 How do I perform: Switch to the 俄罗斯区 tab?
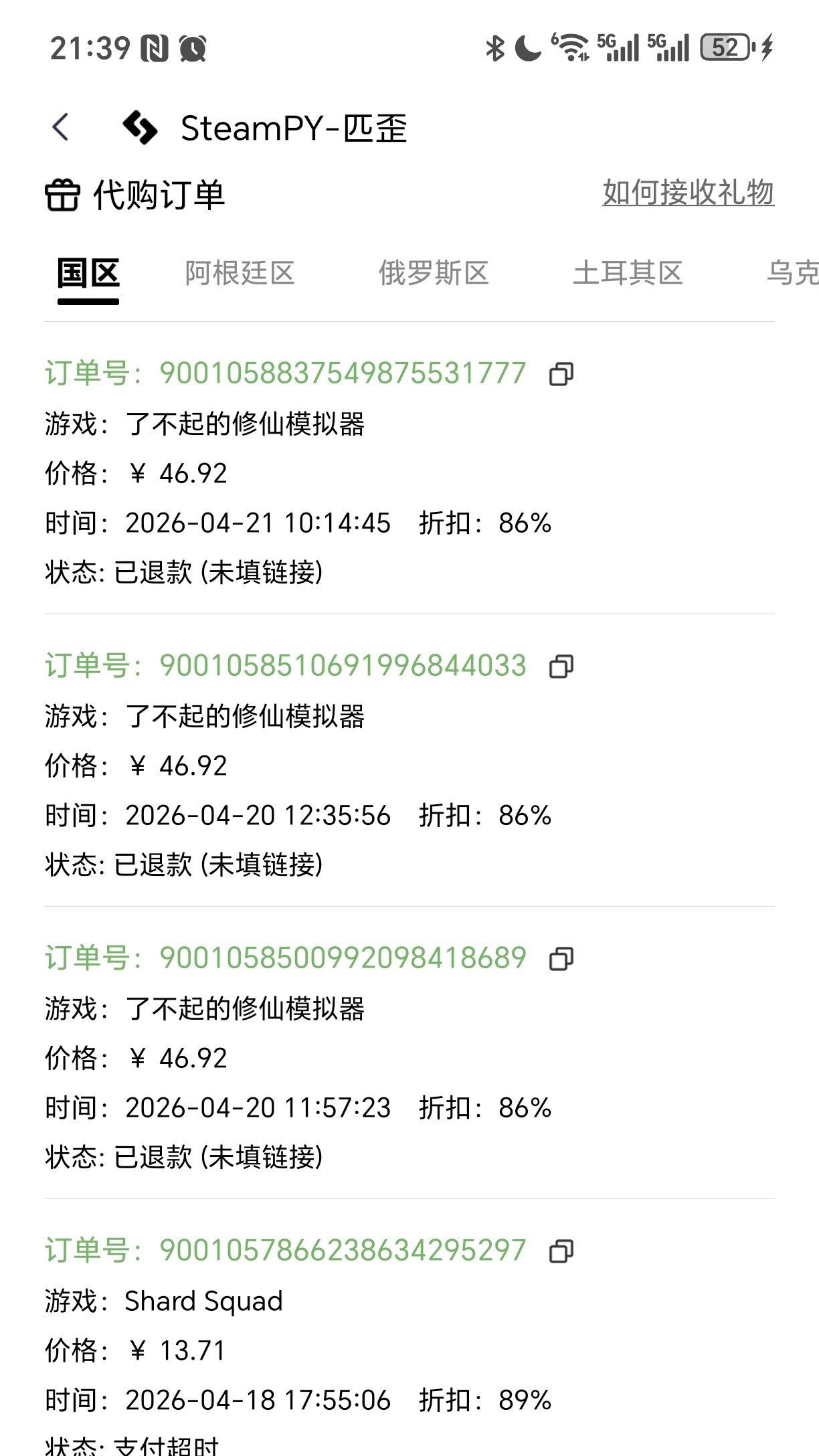[434, 273]
